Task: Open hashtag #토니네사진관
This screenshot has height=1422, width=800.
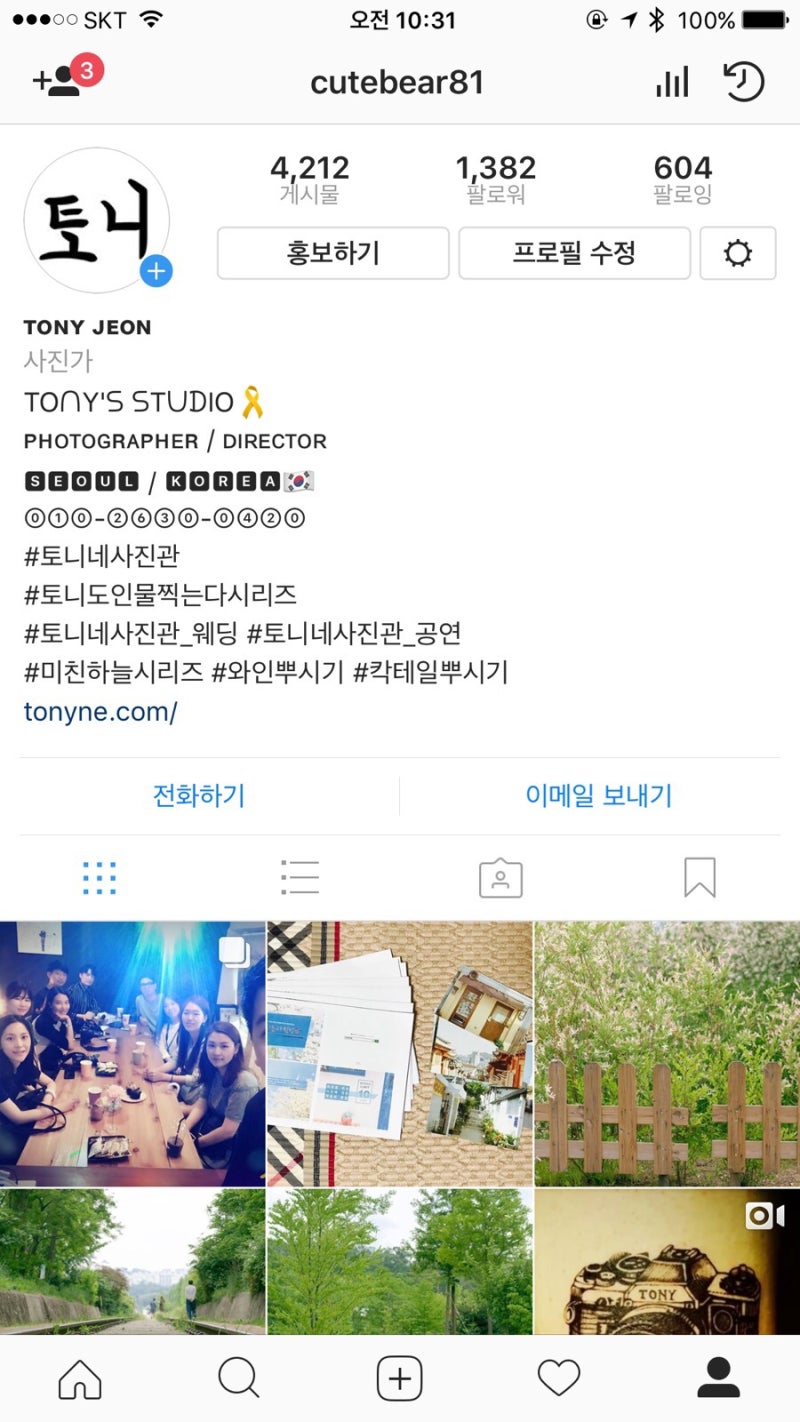Action: point(101,556)
